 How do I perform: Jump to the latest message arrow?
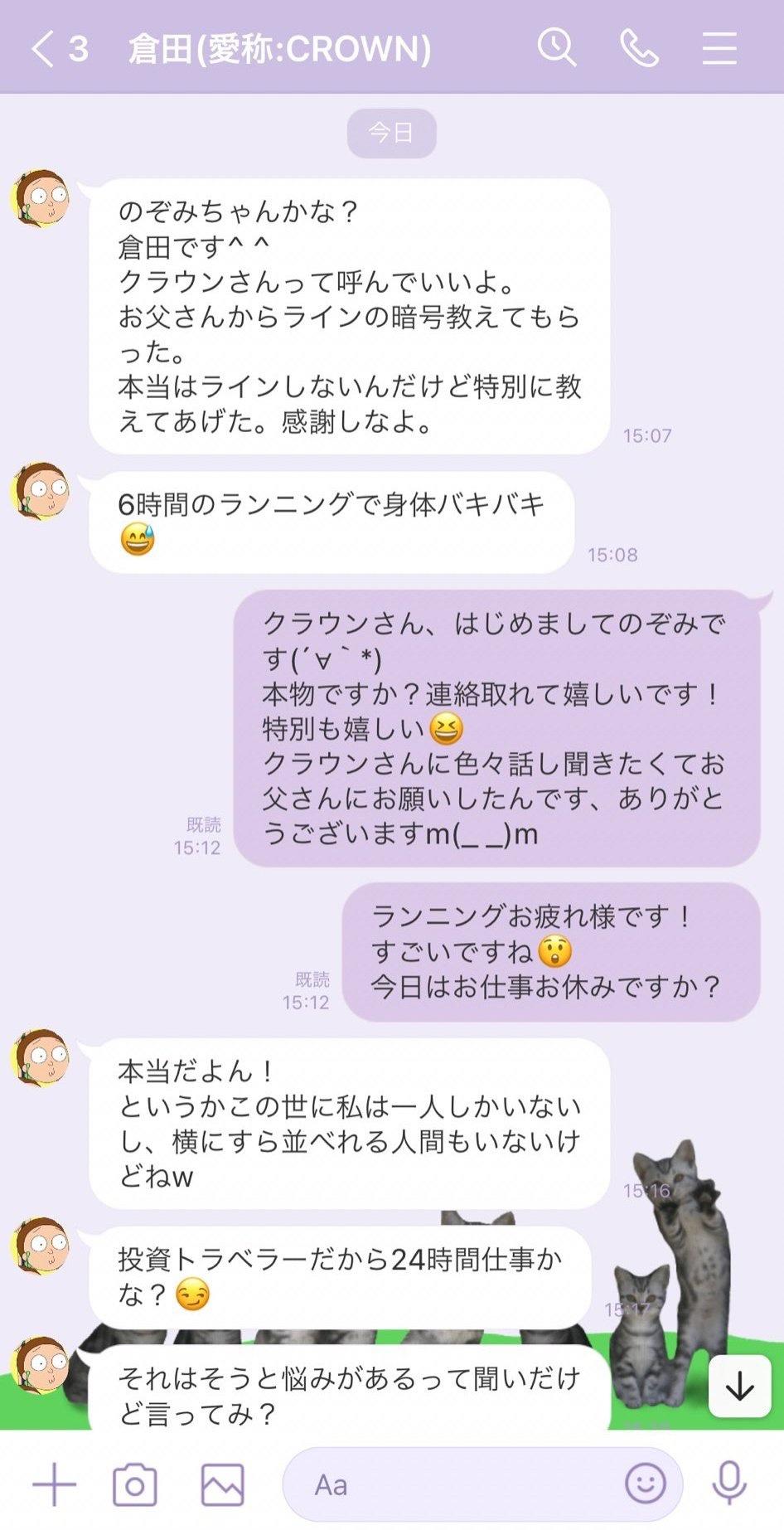pyautogui.click(x=739, y=1386)
